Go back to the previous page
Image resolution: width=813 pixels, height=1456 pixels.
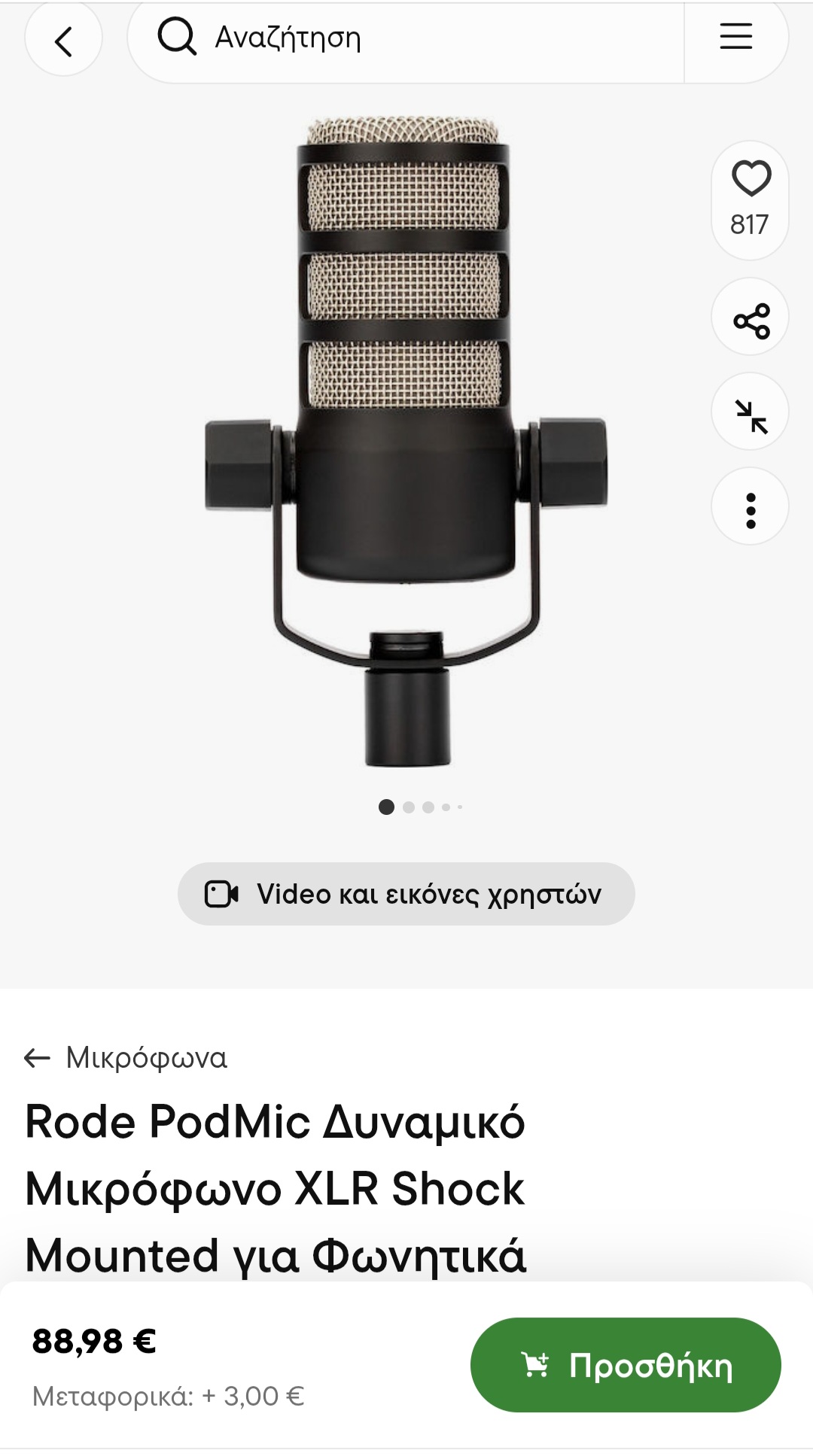(63, 41)
